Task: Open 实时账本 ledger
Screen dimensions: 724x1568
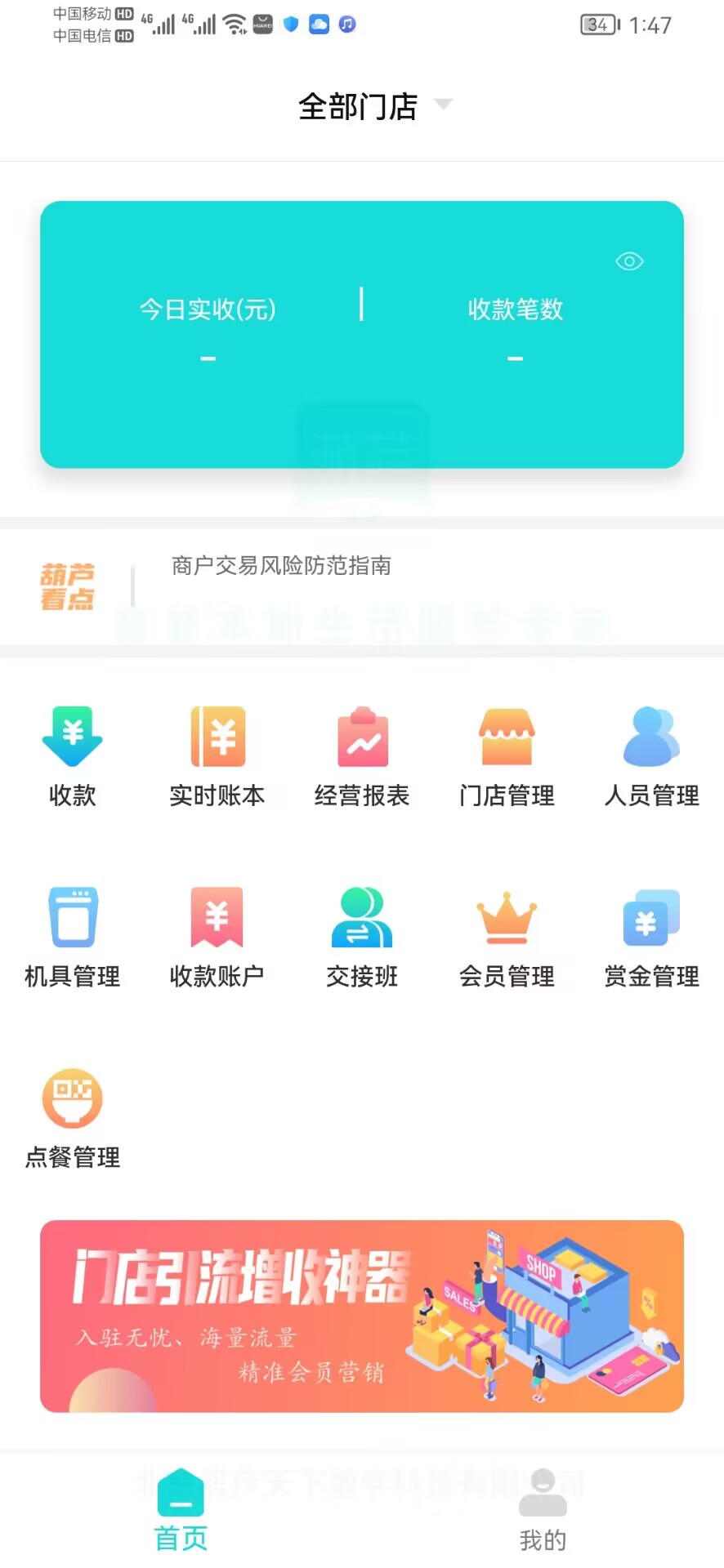Action: click(217, 756)
